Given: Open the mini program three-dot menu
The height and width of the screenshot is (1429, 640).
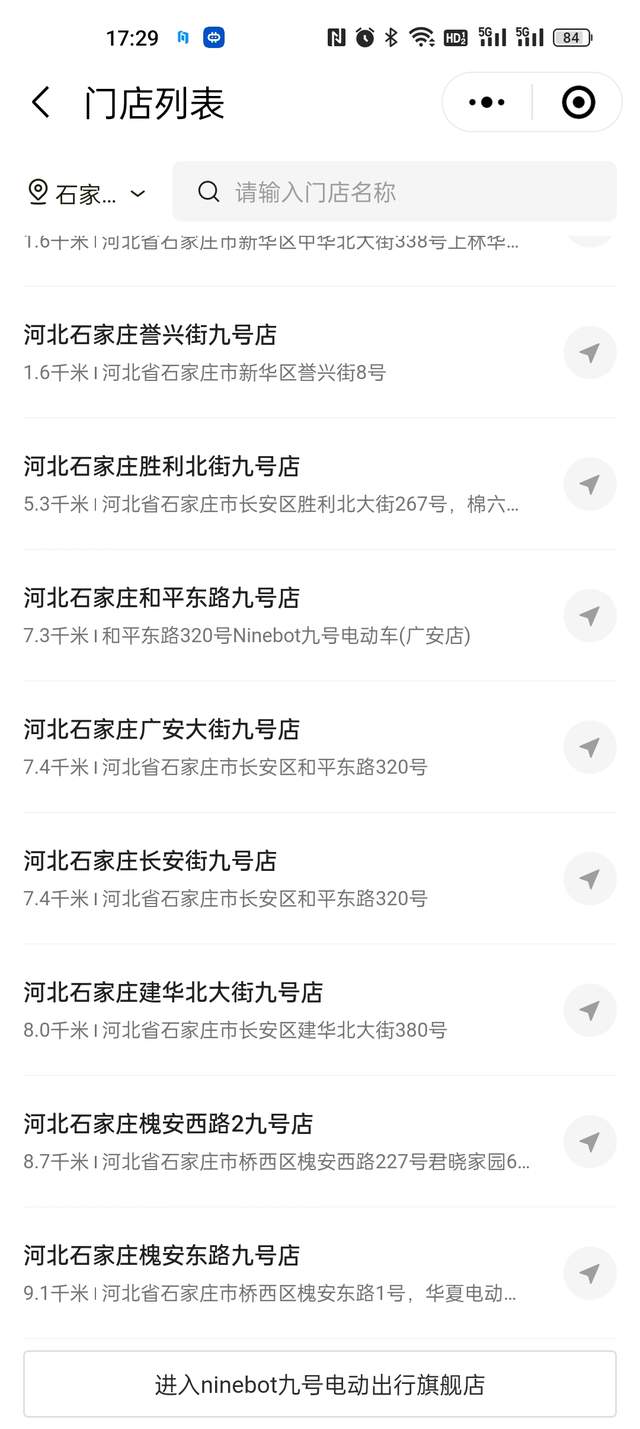Looking at the screenshot, I should pyautogui.click(x=487, y=102).
